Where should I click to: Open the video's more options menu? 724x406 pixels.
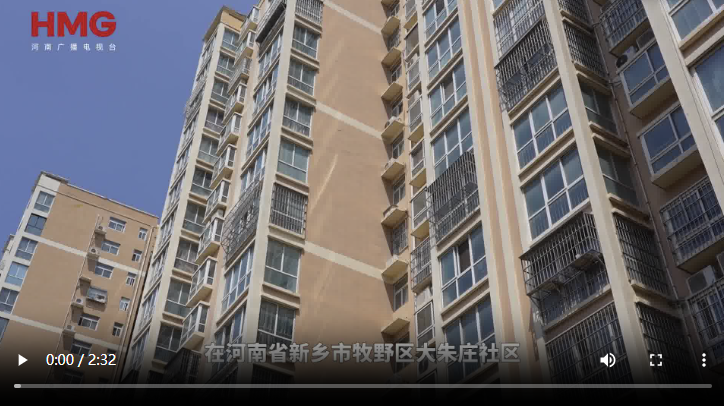pyautogui.click(x=703, y=360)
